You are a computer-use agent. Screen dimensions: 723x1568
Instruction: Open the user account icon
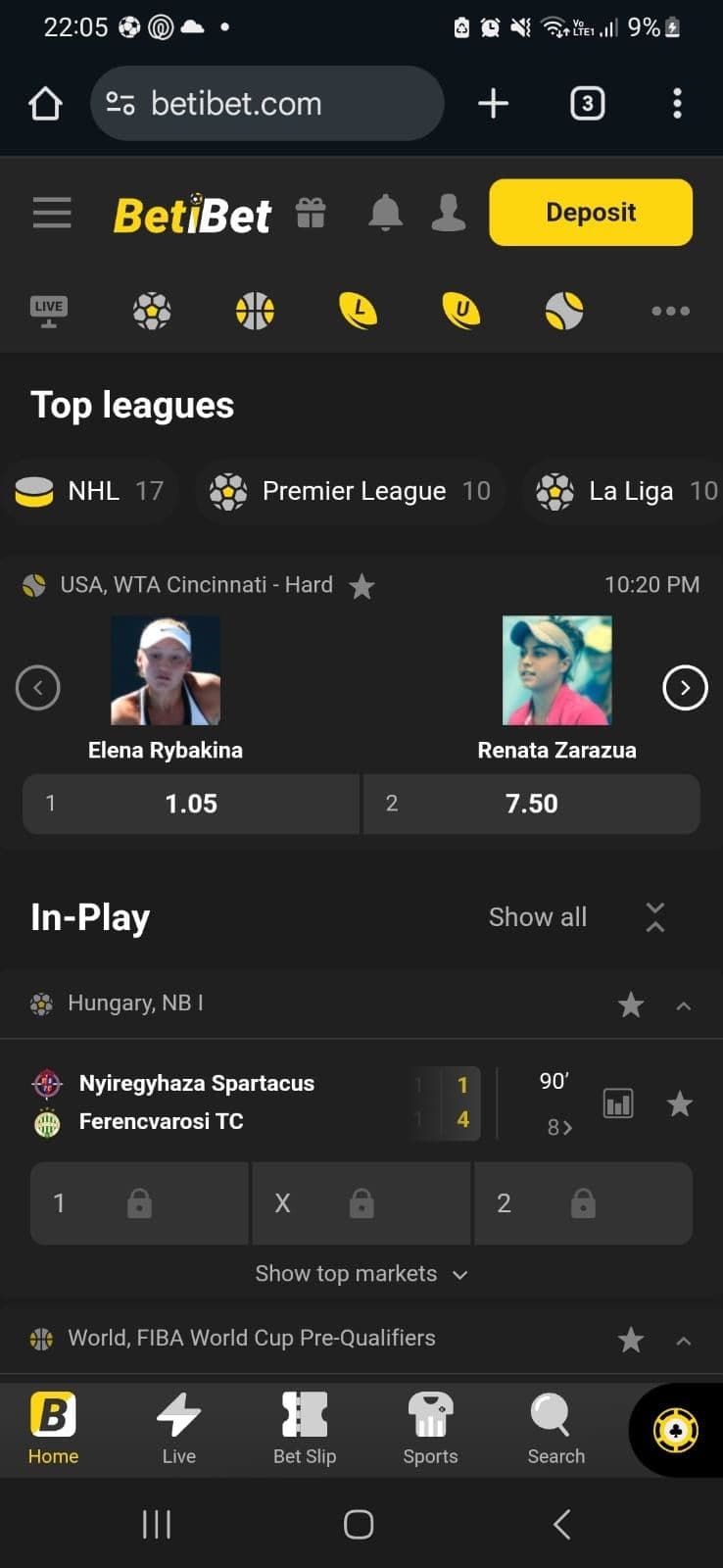pyautogui.click(x=448, y=212)
